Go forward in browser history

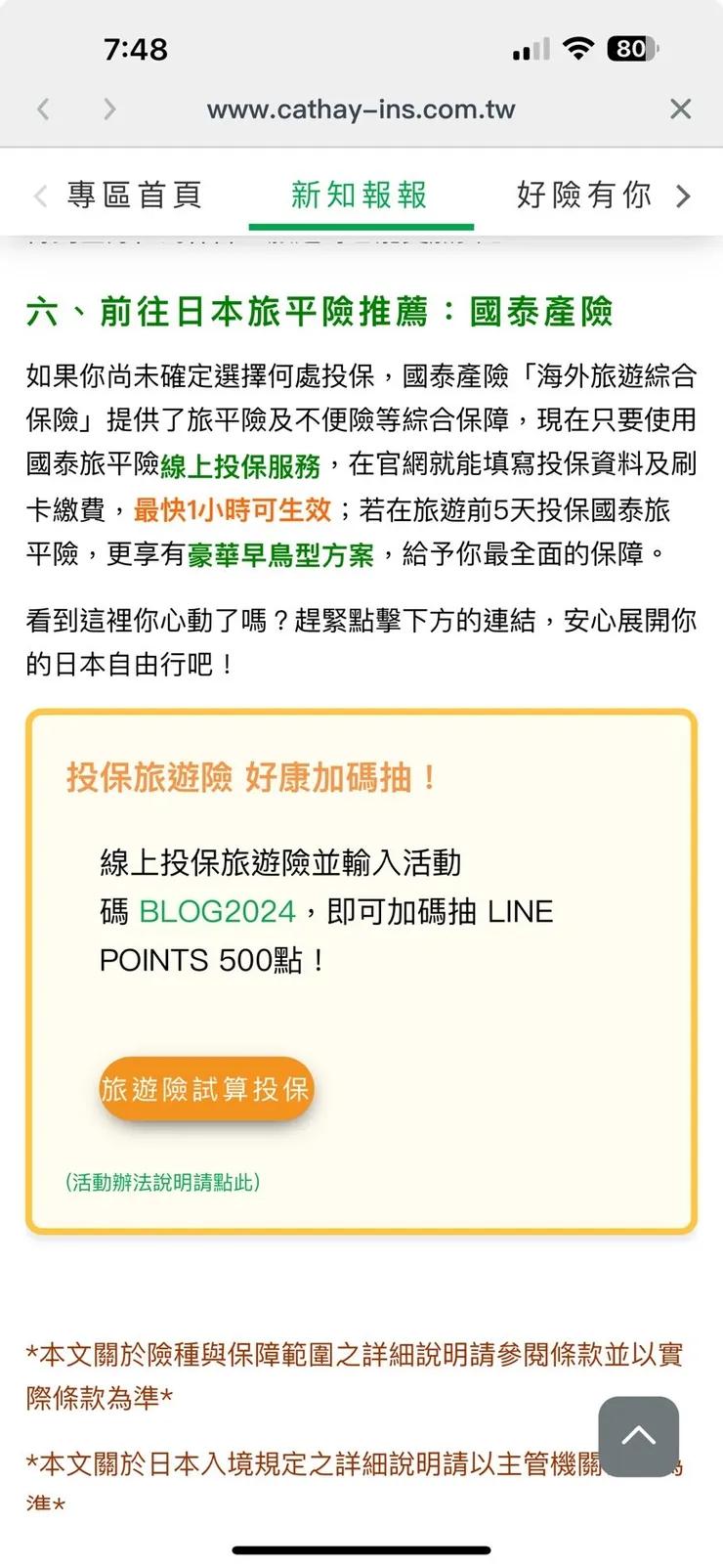click(x=109, y=109)
